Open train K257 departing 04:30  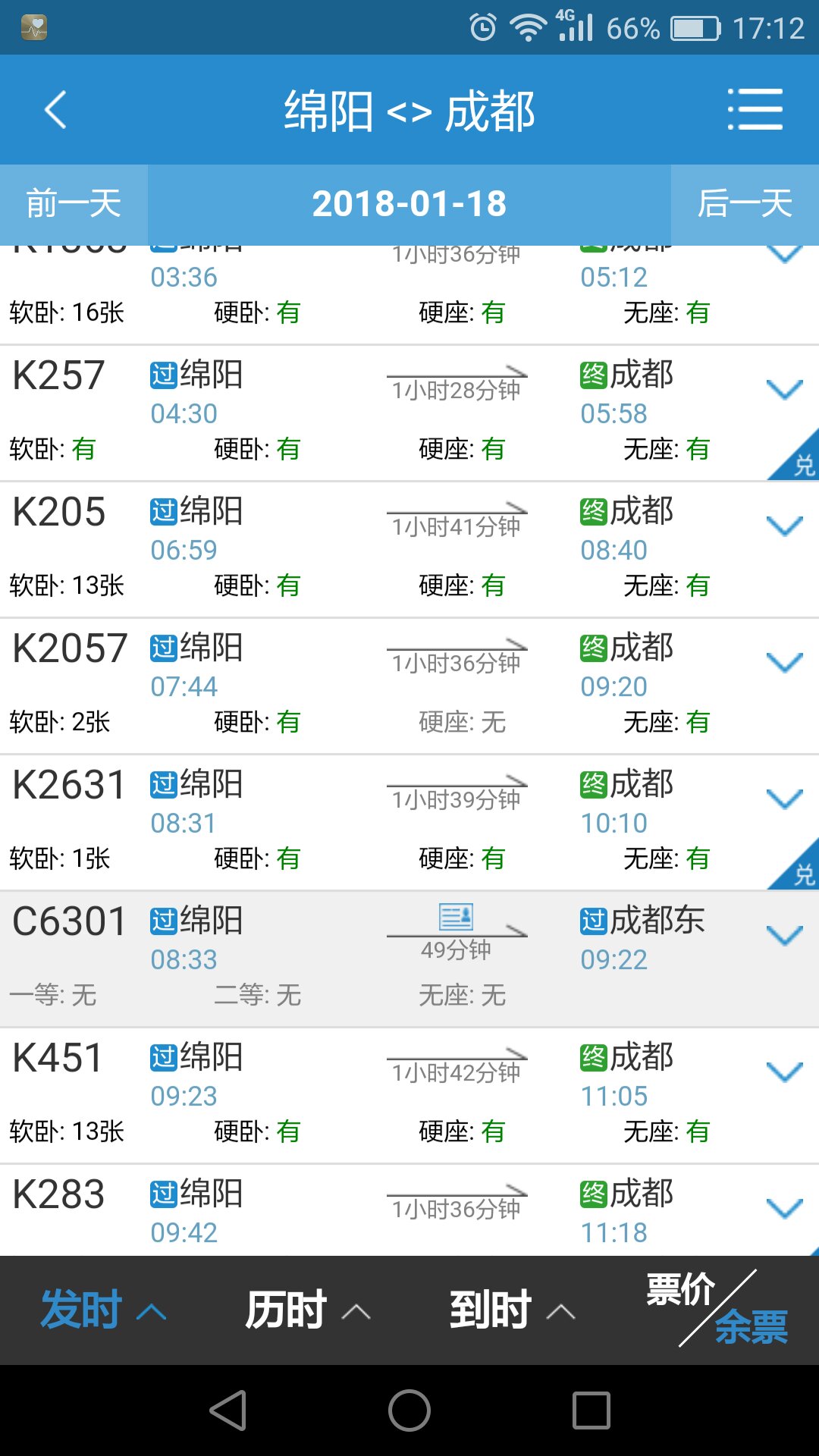click(303, 394)
